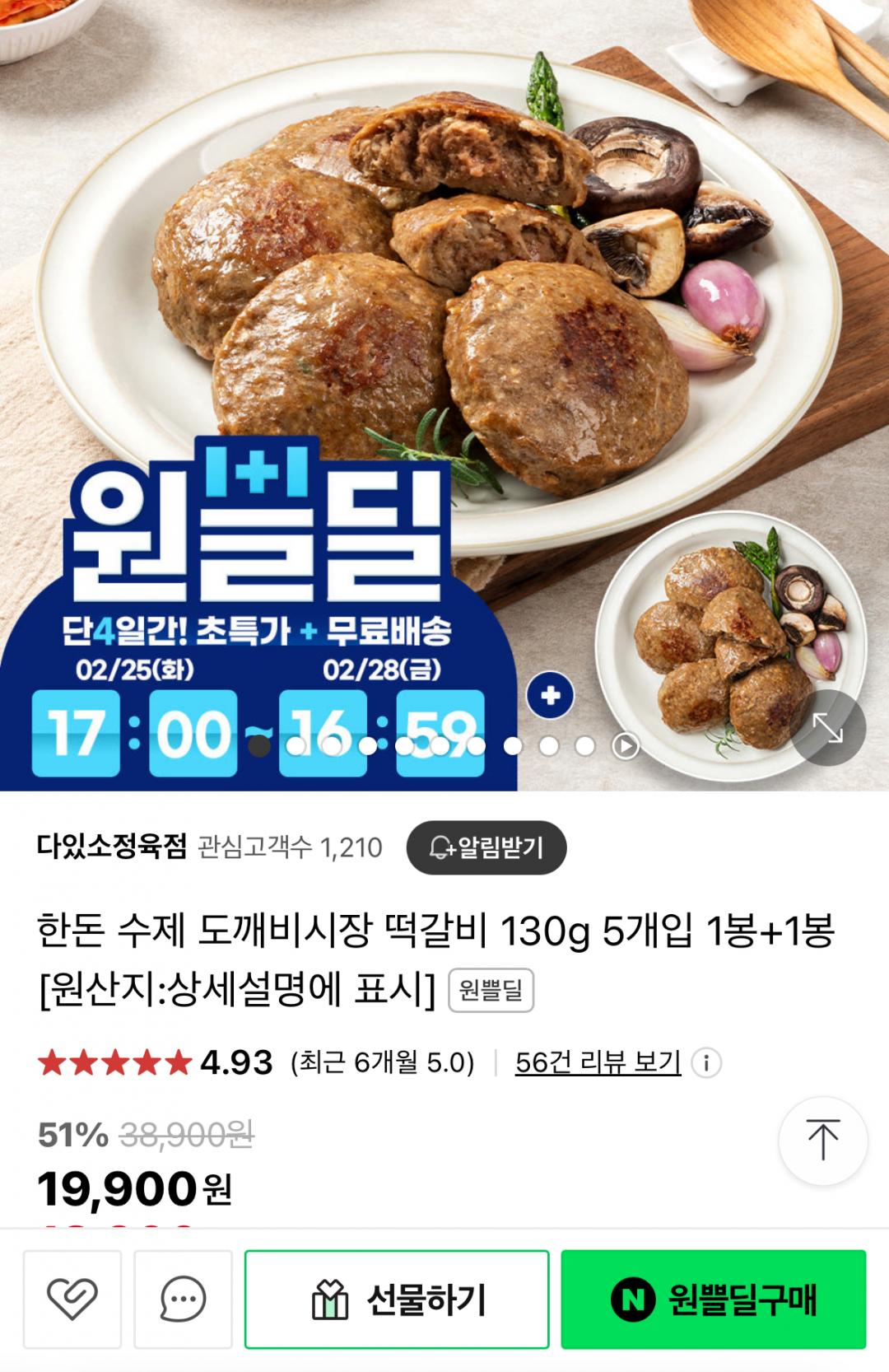Jump back to top with arrow button
The height and width of the screenshot is (1372, 889).
(x=822, y=1141)
